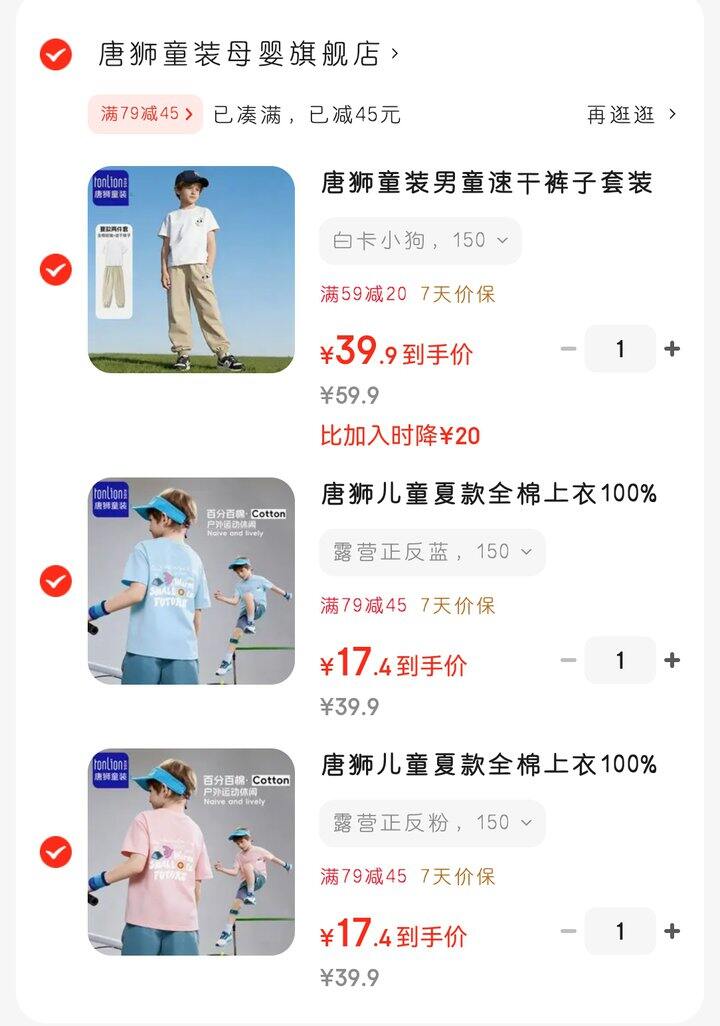This screenshot has height=1026, width=720.
Task: Open the 满79减45 promotion tag
Action: pyautogui.click(x=146, y=114)
